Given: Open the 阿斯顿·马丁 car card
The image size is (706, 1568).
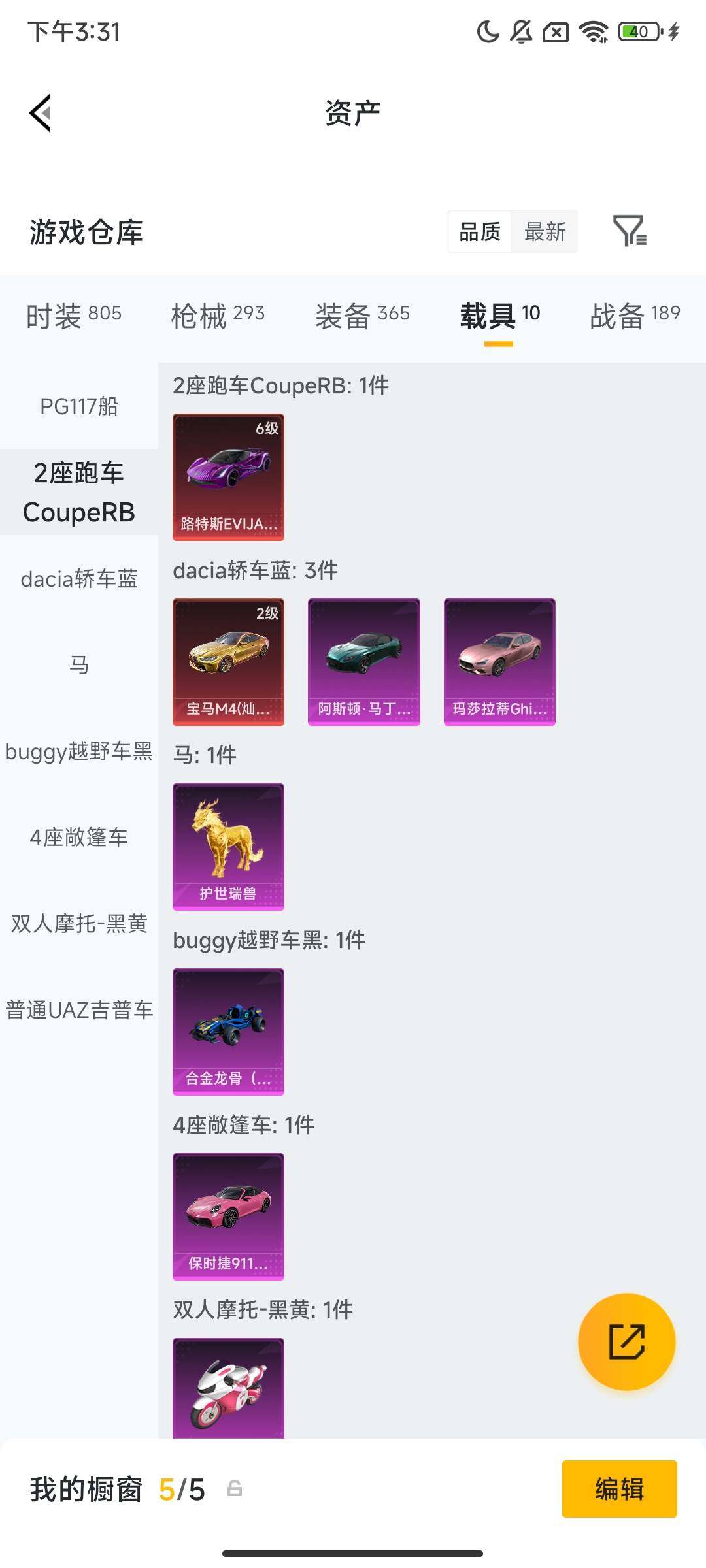Looking at the screenshot, I should click(363, 662).
